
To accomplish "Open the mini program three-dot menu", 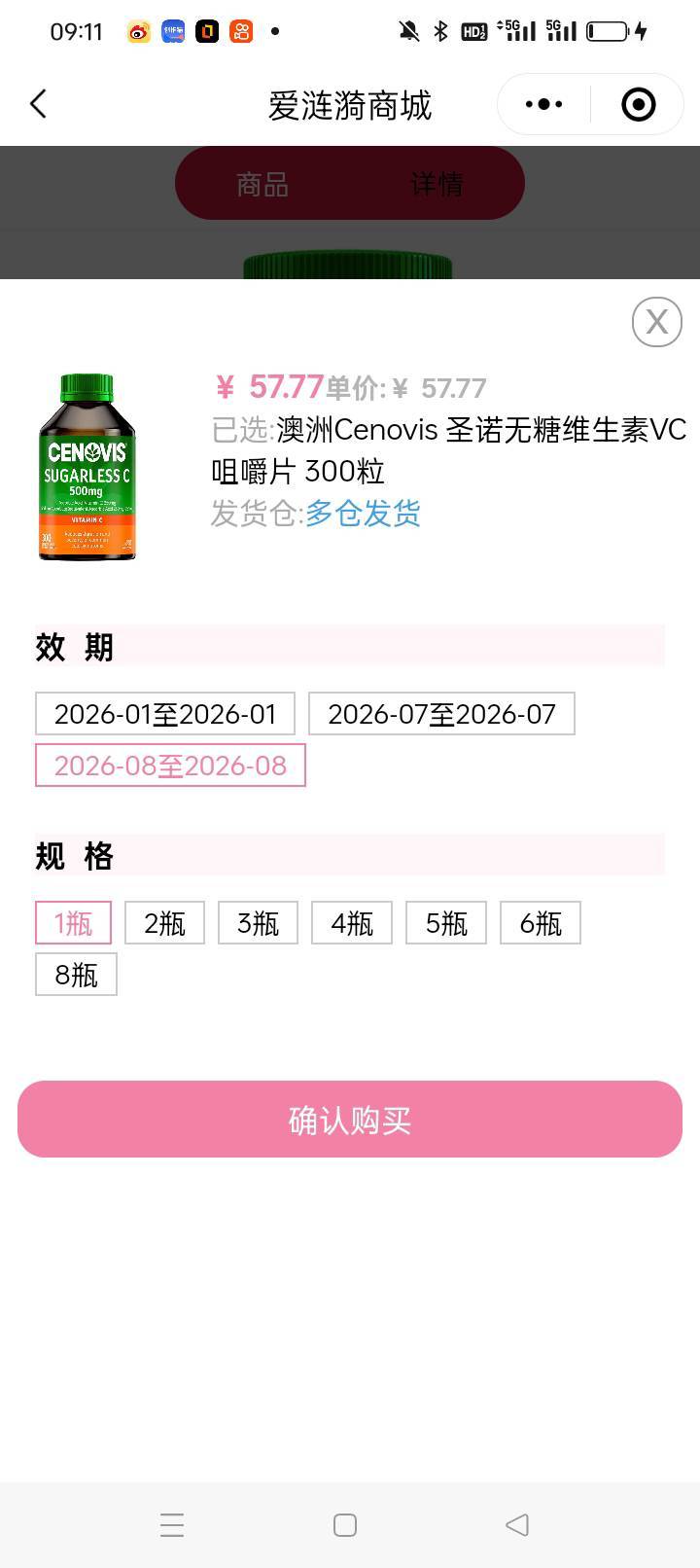I will pos(543,104).
